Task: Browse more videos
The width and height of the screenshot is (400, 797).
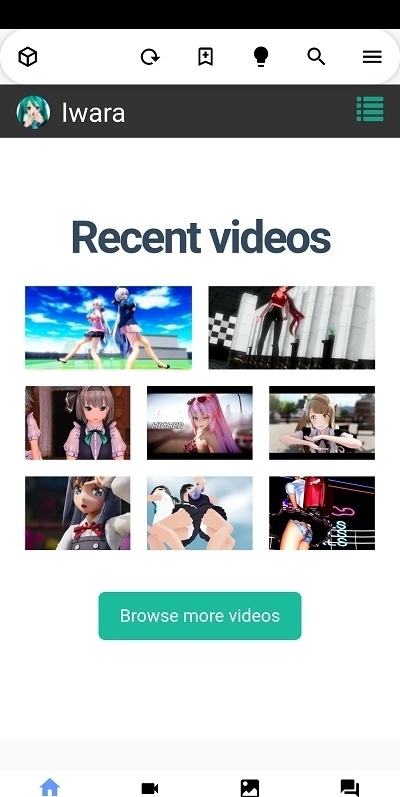Action: (200, 616)
